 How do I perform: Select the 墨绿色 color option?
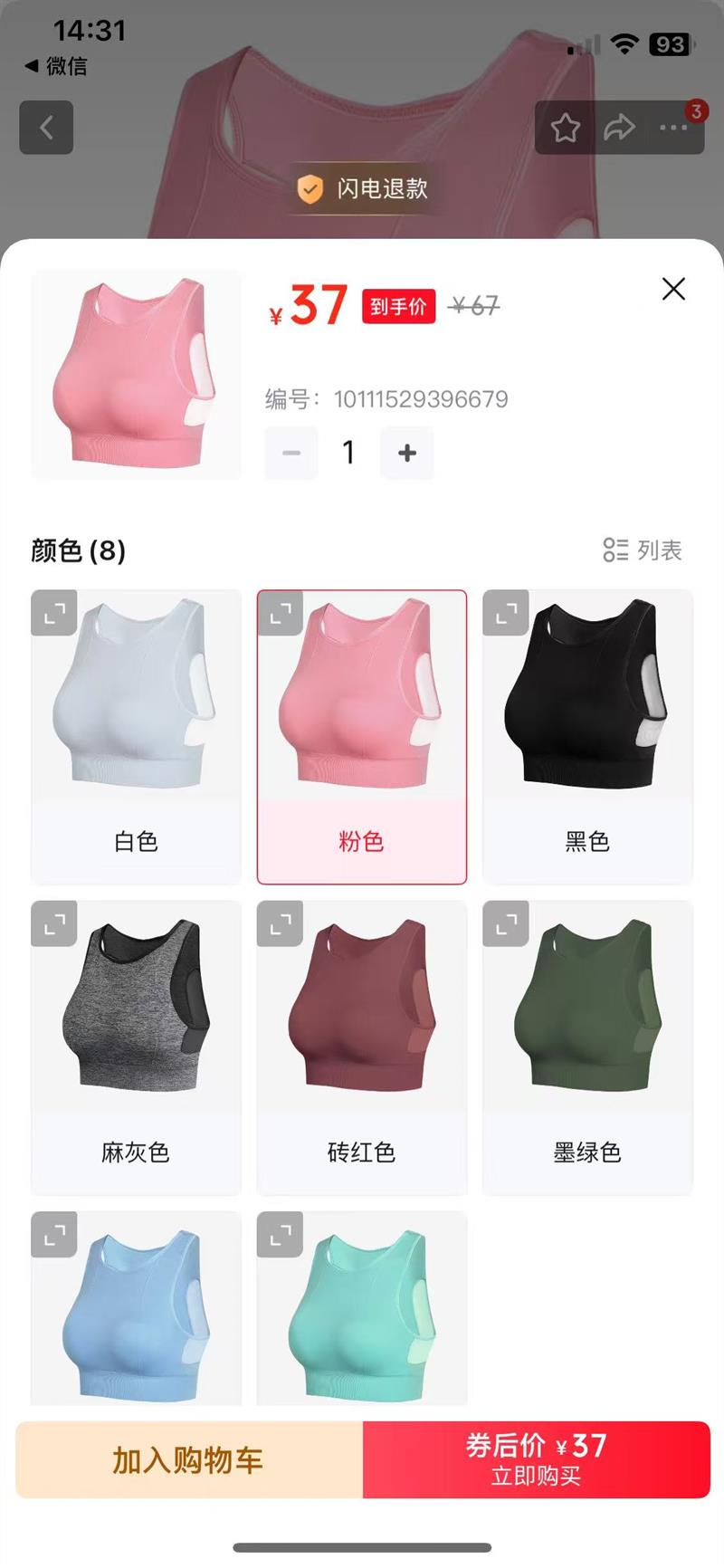click(x=587, y=1047)
